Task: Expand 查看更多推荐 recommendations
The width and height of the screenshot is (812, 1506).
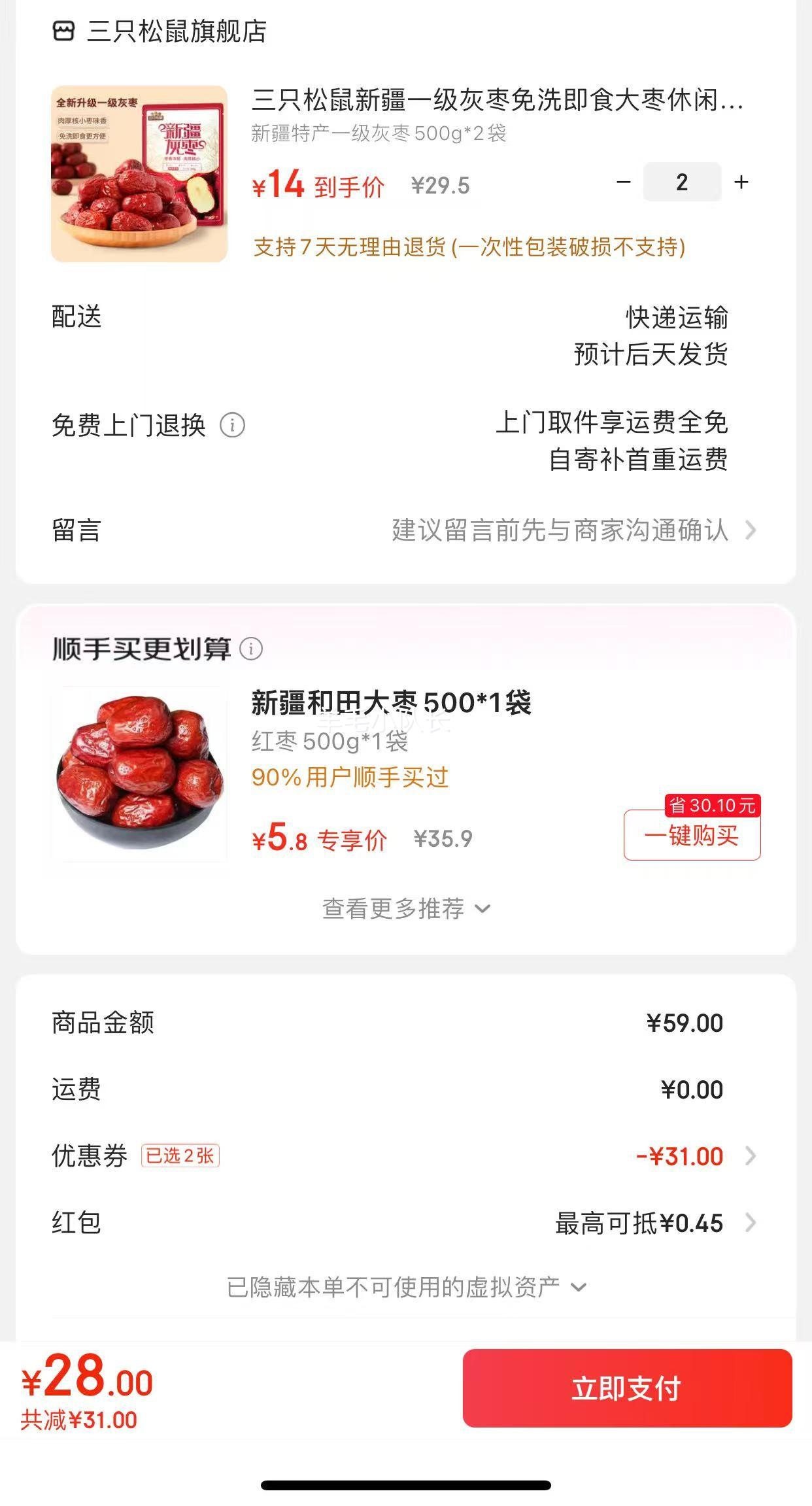Action: tap(406, 908)
